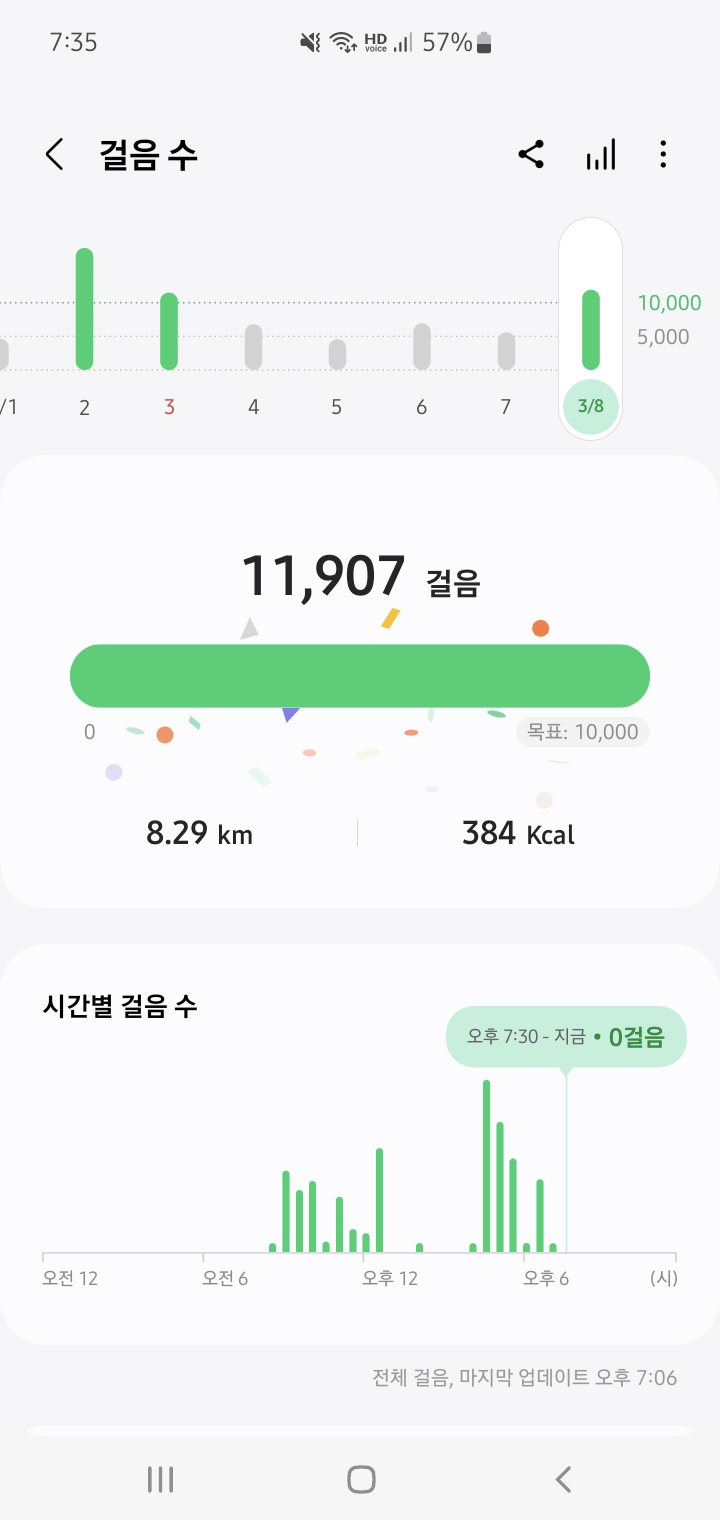Select day 3 in the daily chart
The height and width of the screenshot is (1520, 720).
pyautogui.click(x=169, y=332)
